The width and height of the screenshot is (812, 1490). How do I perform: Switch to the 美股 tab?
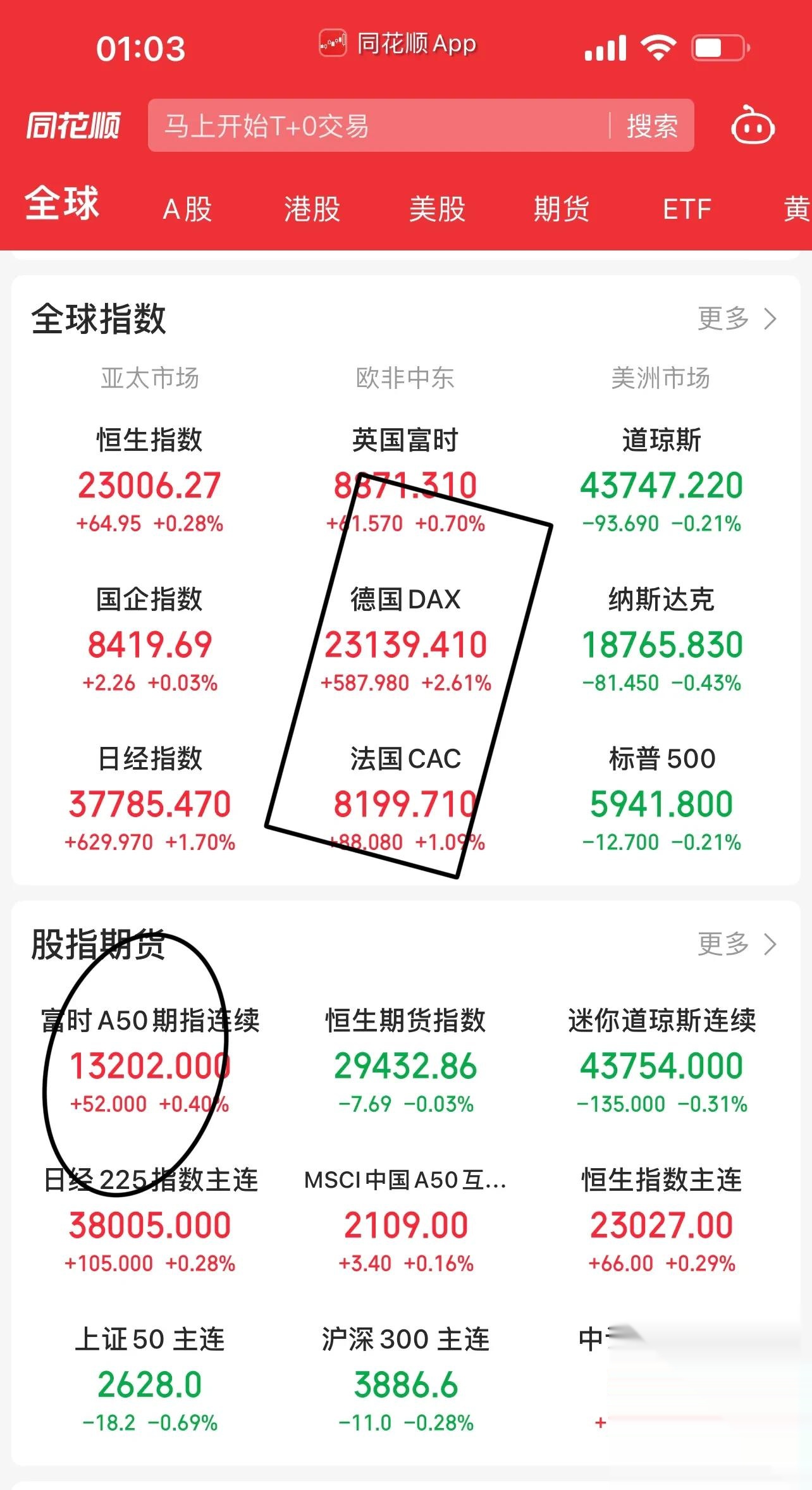tap(437, 209)
